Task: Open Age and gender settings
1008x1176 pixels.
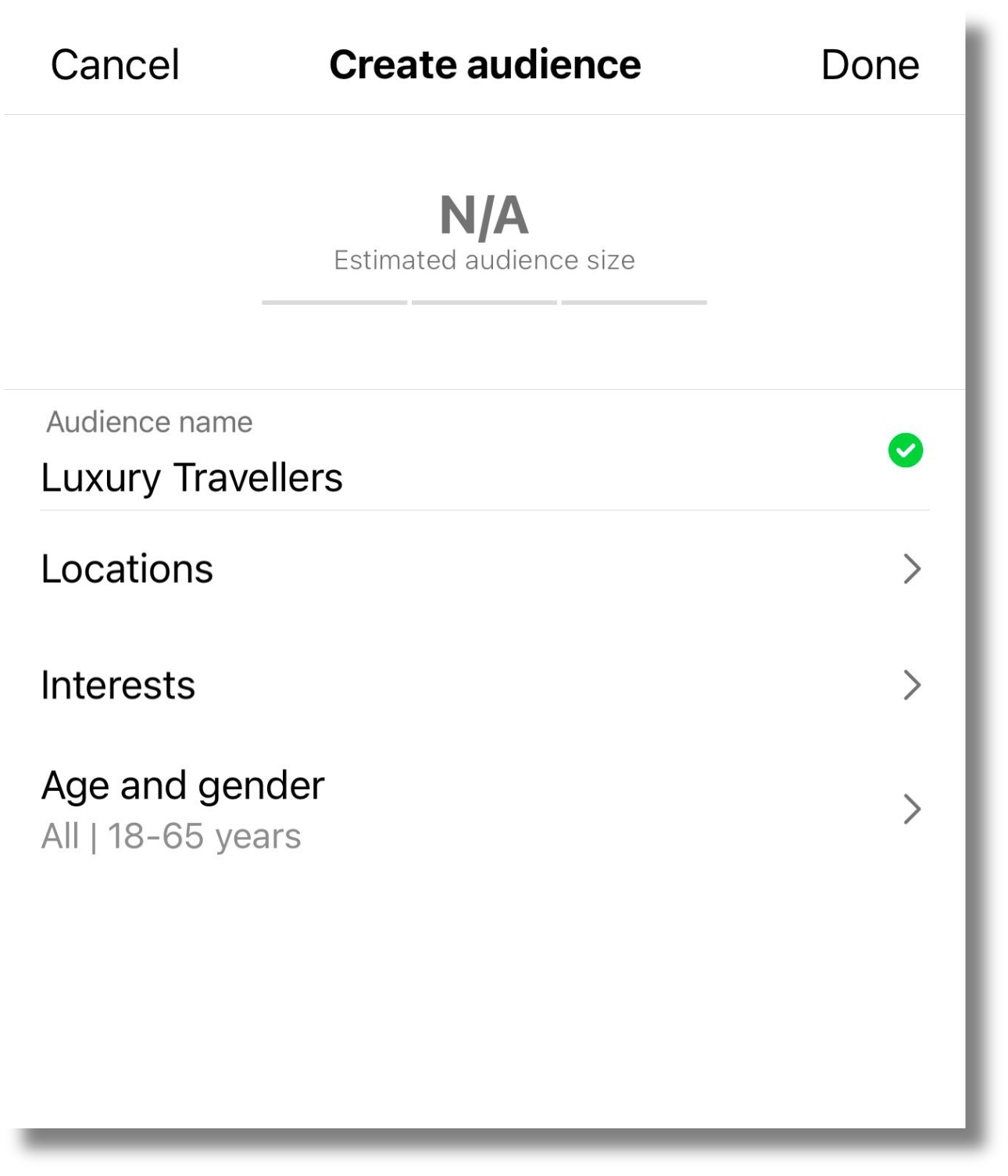Action: [x=481, y=810]
